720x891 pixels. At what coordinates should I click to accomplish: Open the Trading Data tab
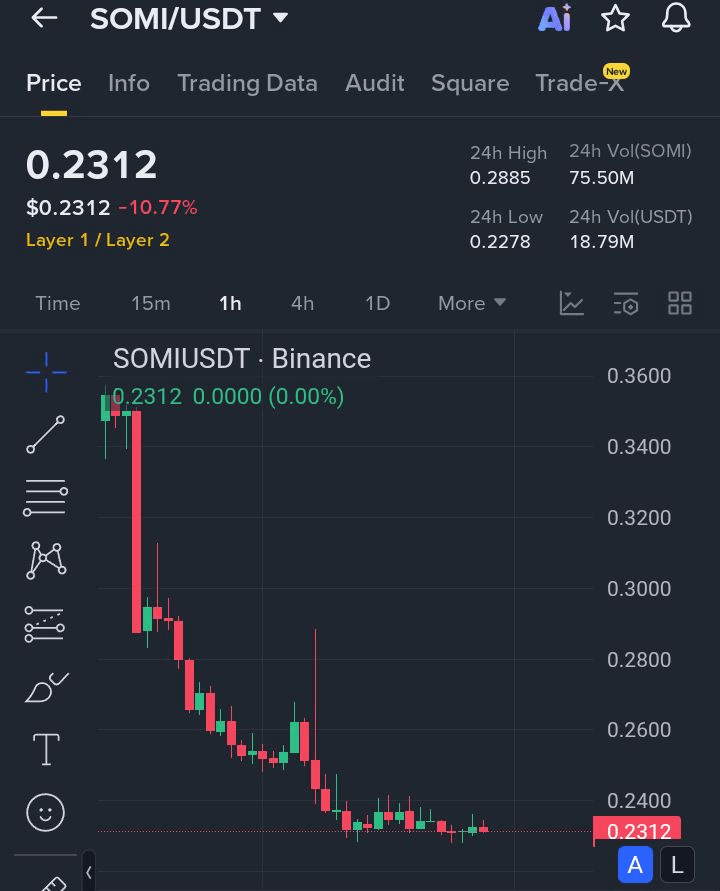(247, 83)
